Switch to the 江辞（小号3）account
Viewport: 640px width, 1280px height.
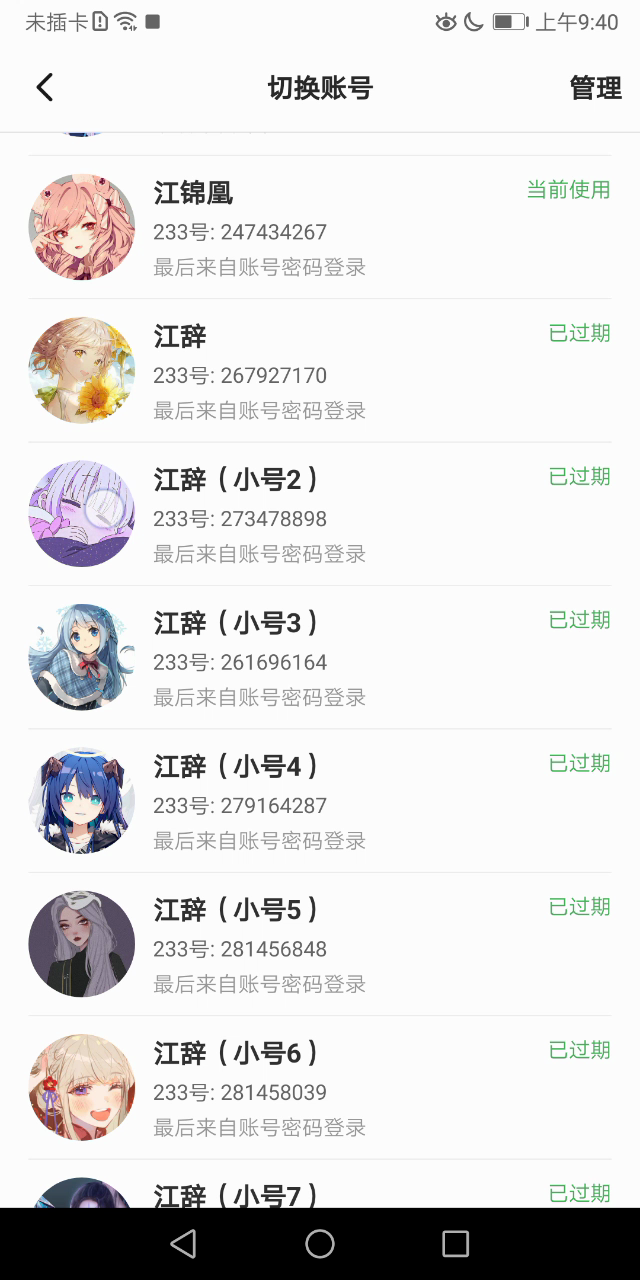(320, 658)
